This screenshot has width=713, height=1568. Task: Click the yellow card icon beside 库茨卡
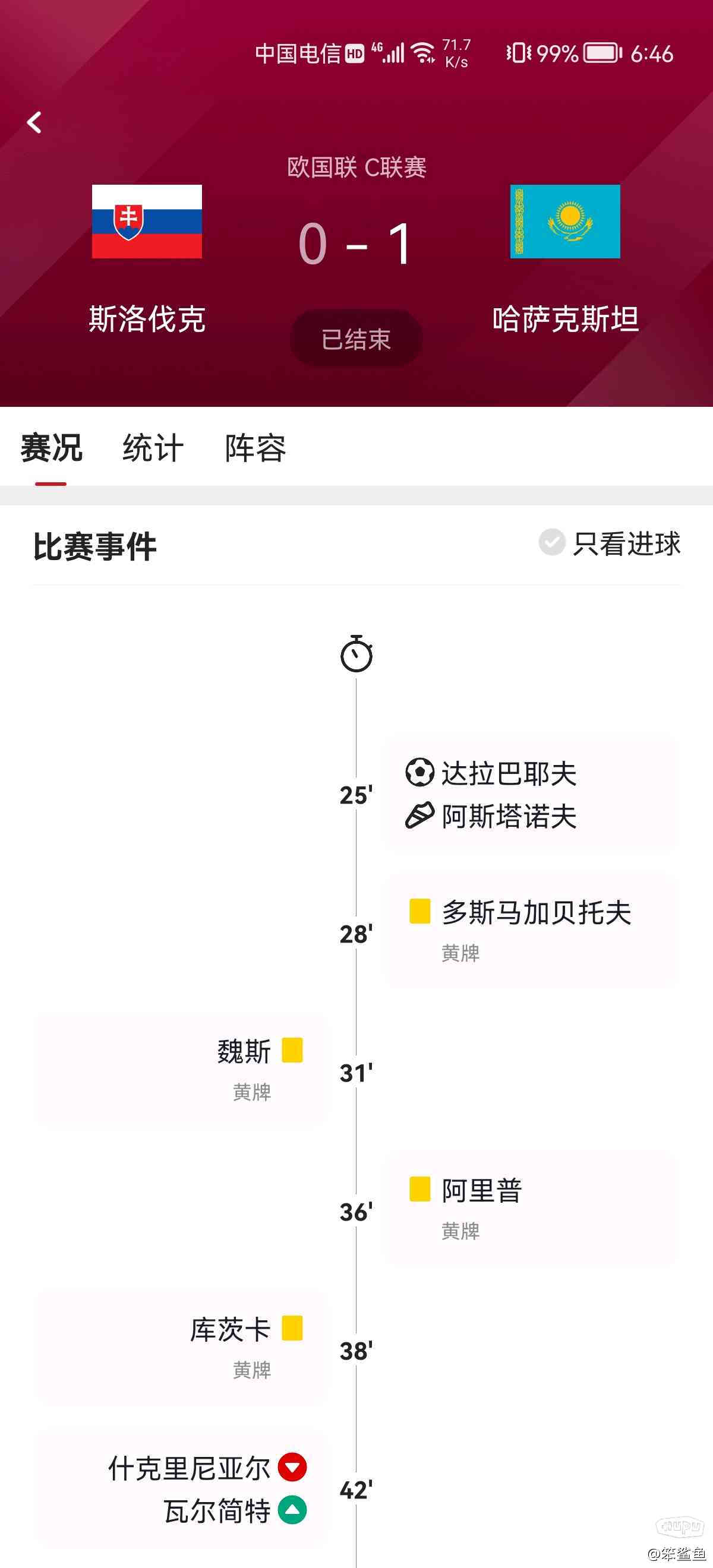[x=294, y=1329]
